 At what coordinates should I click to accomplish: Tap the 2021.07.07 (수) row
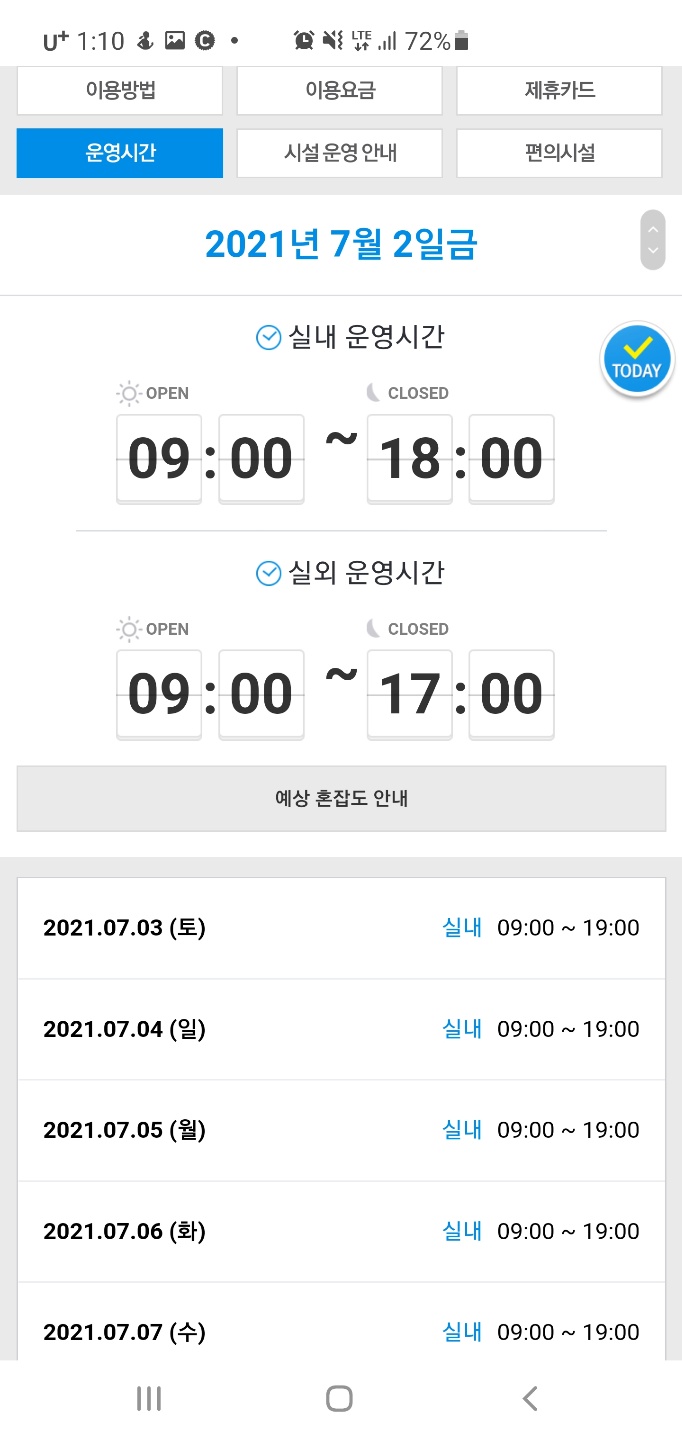coord(341,1322)
